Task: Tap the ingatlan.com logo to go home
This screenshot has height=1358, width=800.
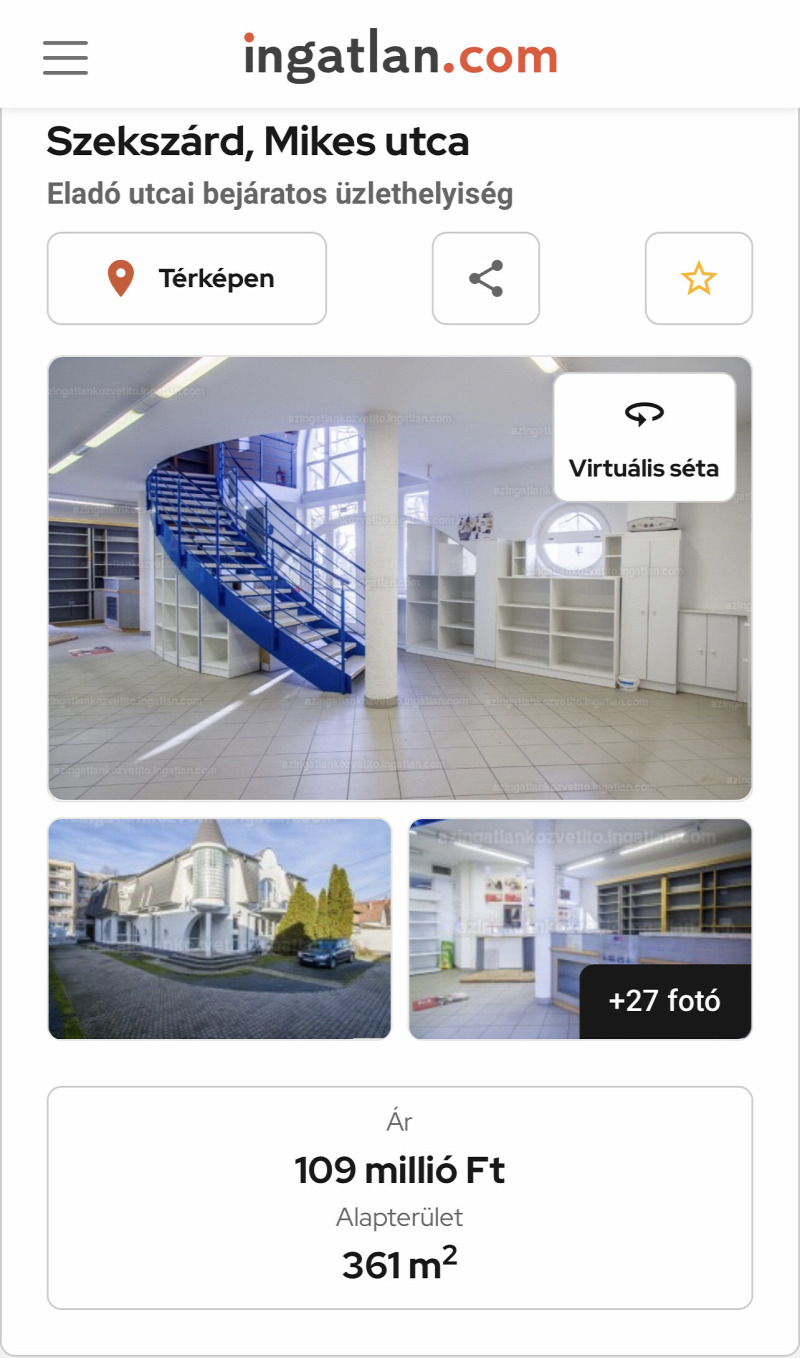Action: click(400, 56)
